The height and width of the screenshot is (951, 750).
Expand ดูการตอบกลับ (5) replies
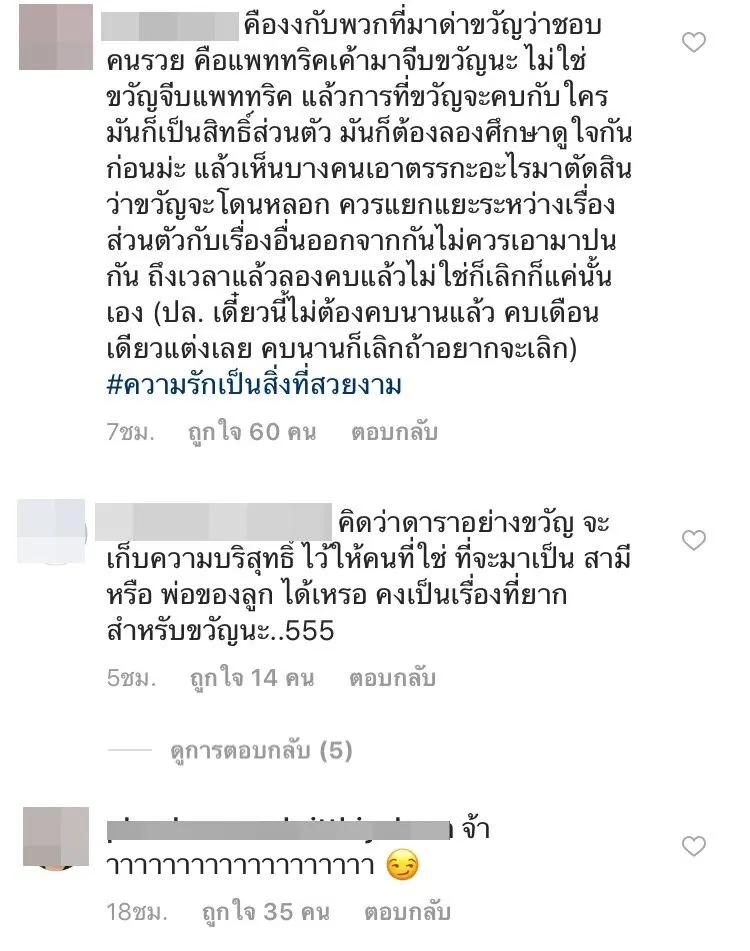[259, 750]
